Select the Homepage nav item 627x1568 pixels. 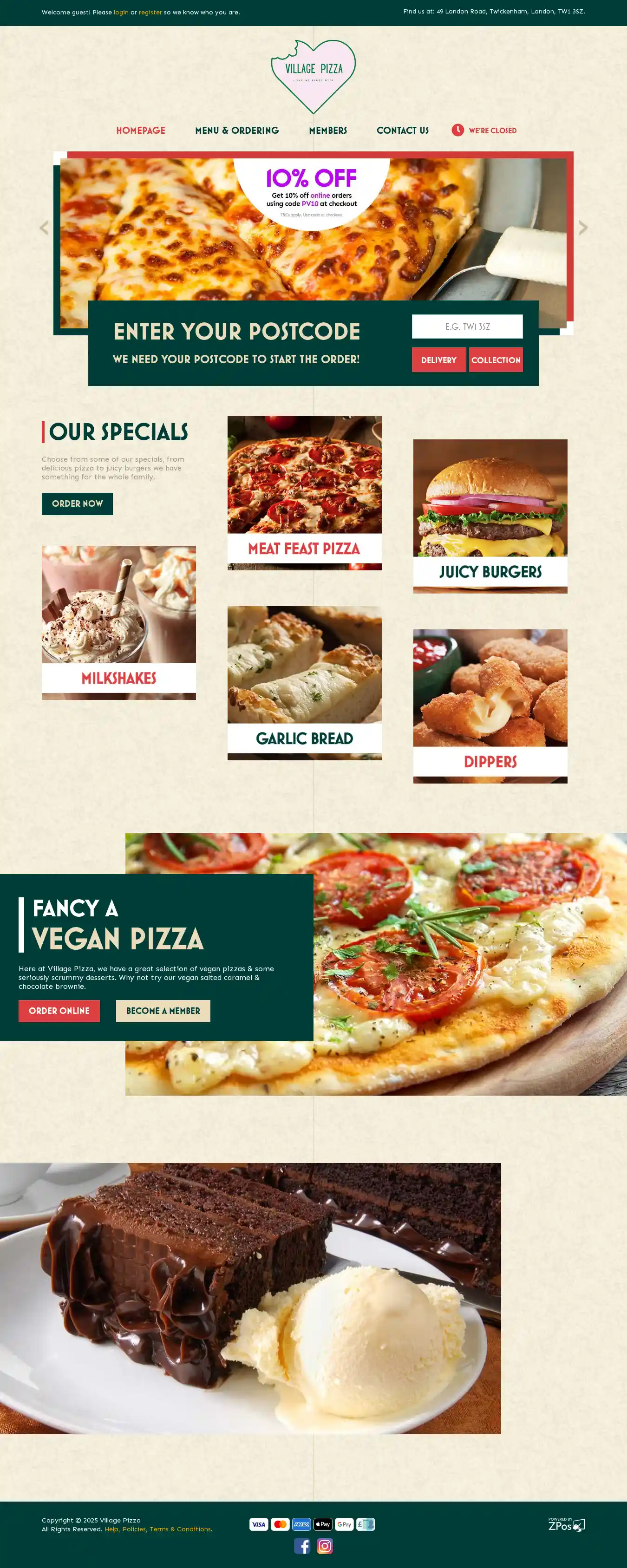141,130
